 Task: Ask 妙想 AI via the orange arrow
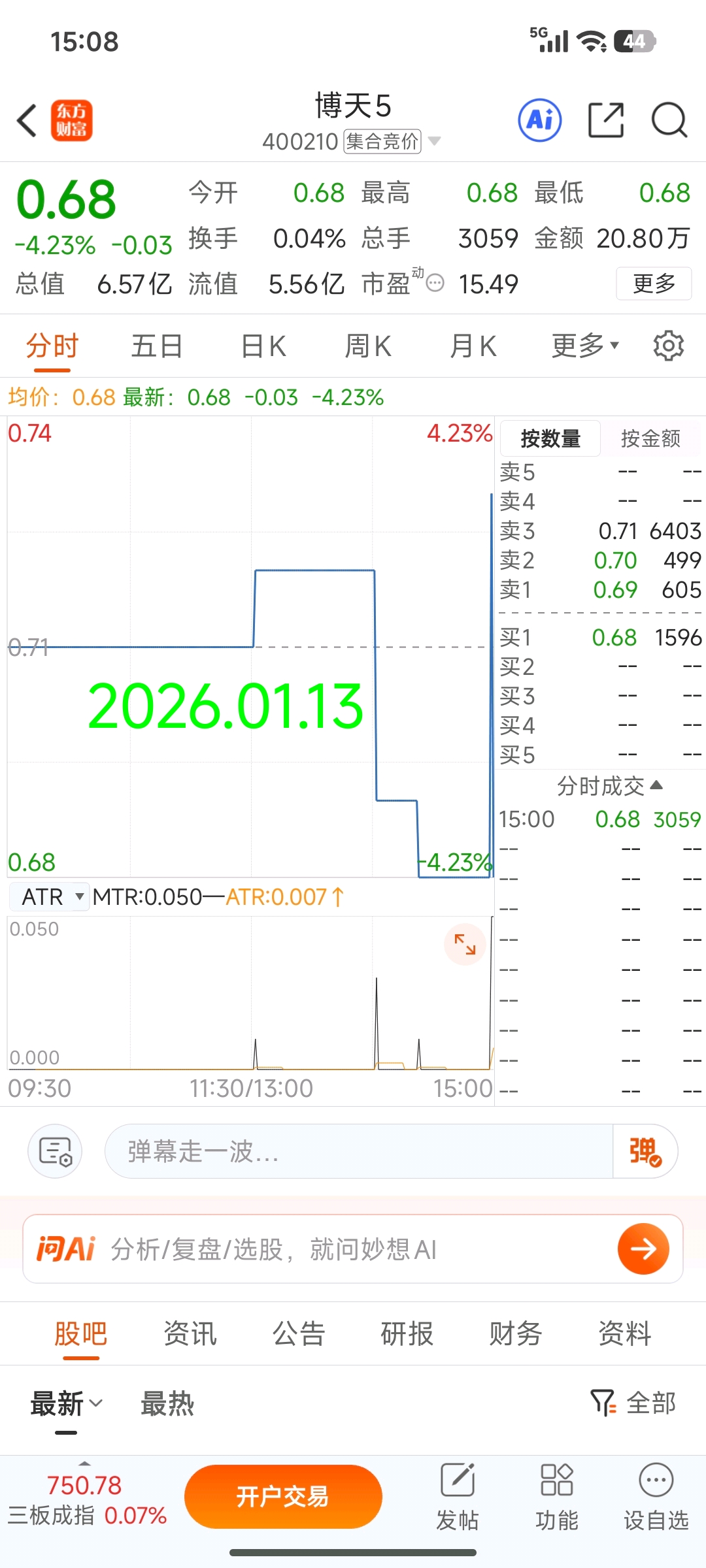click(x=643, y=1249)
